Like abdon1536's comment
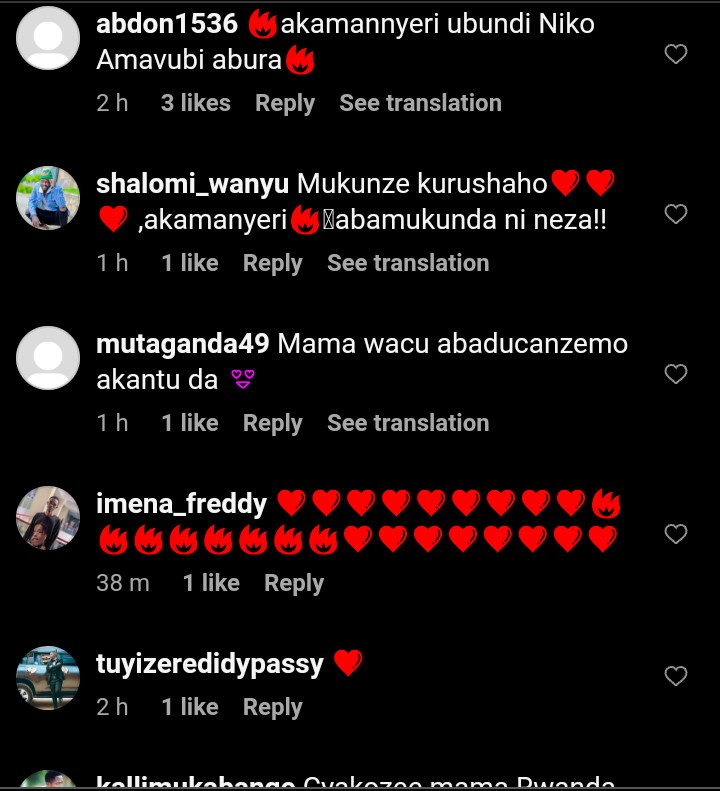 click(x=676, y=54)
